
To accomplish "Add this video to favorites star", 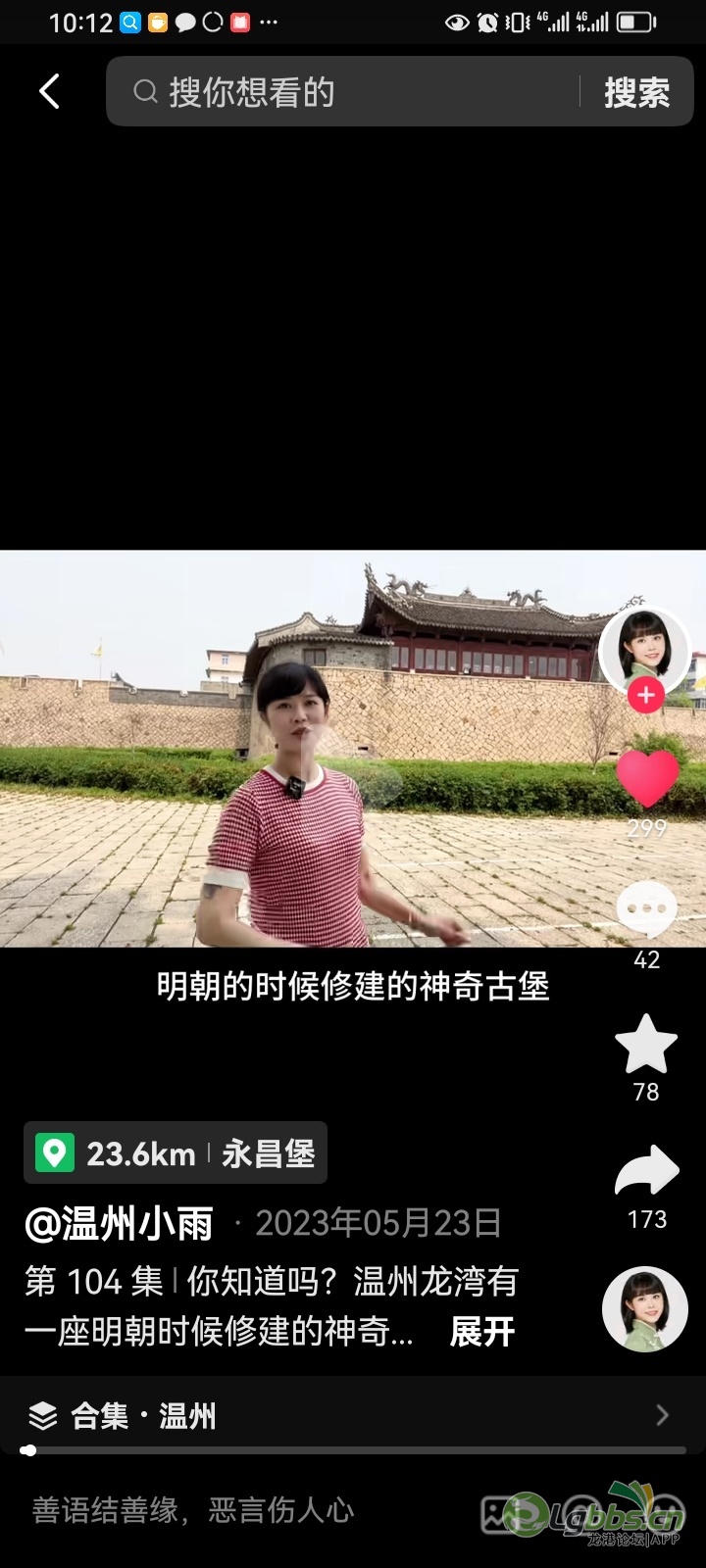I will (646, 1045).
